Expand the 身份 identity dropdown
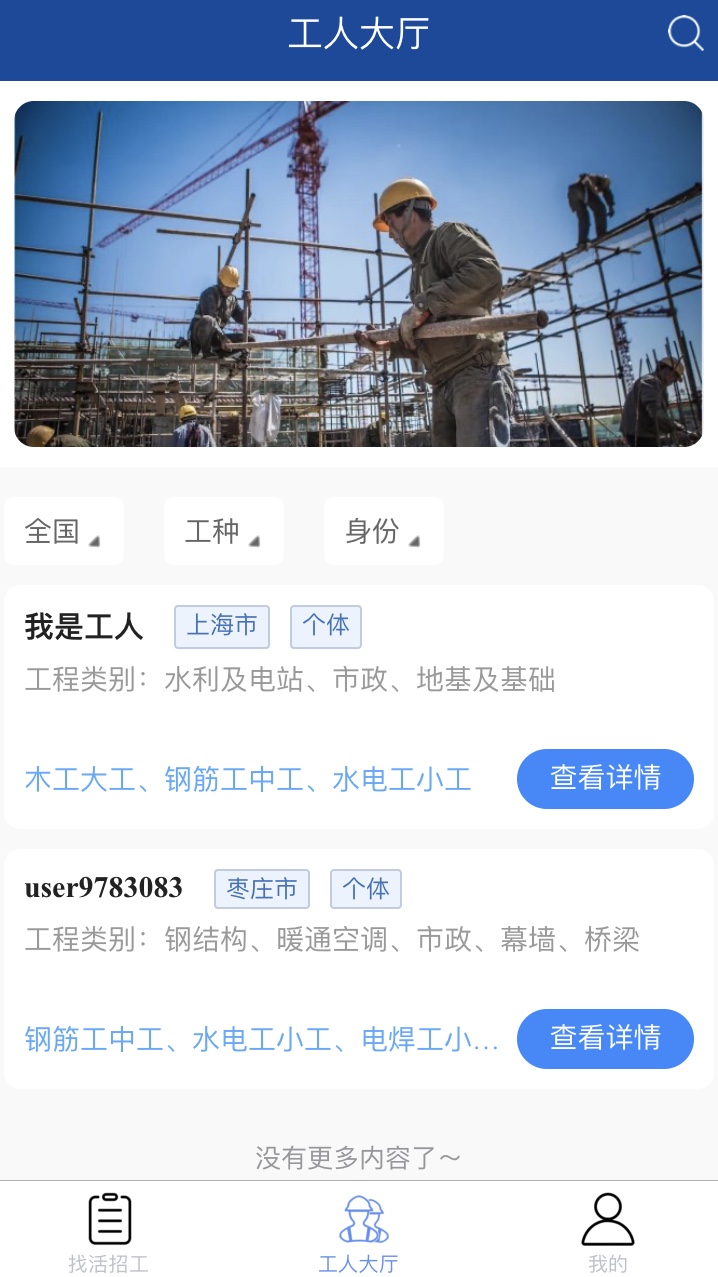This screenshot has height=1277, width=718. point(383,531)
